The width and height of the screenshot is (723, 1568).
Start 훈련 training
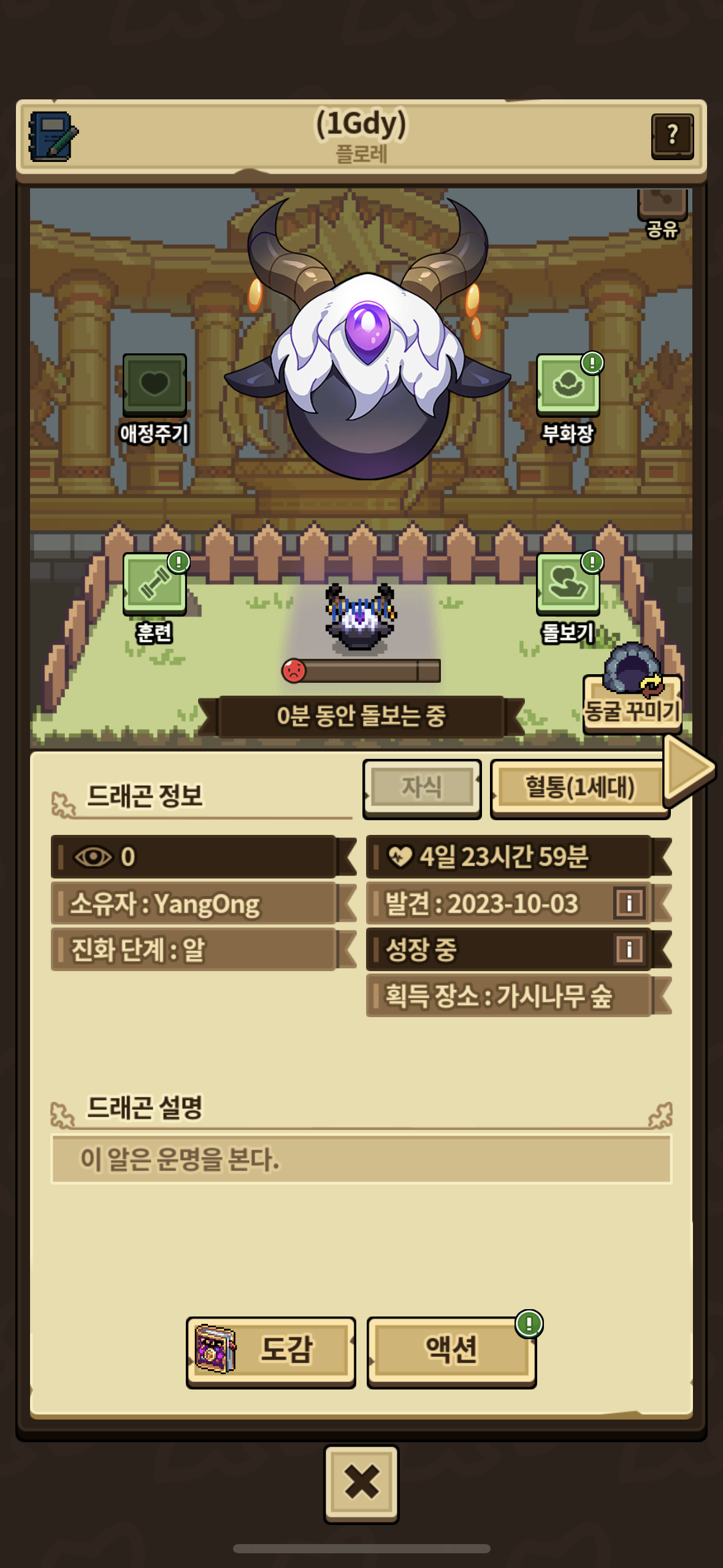[155, 585]
